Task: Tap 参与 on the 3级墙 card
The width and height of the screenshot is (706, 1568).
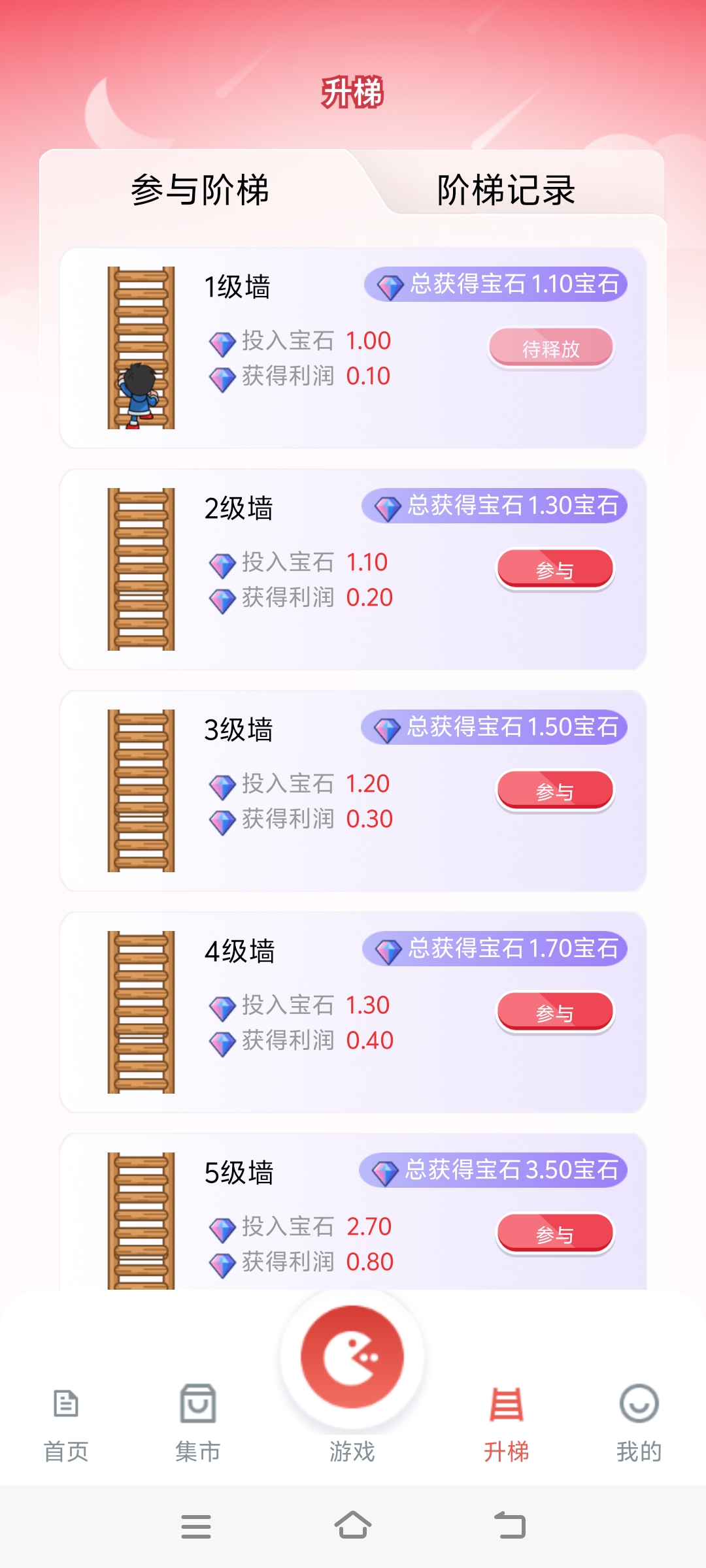Action: point(554,791)
